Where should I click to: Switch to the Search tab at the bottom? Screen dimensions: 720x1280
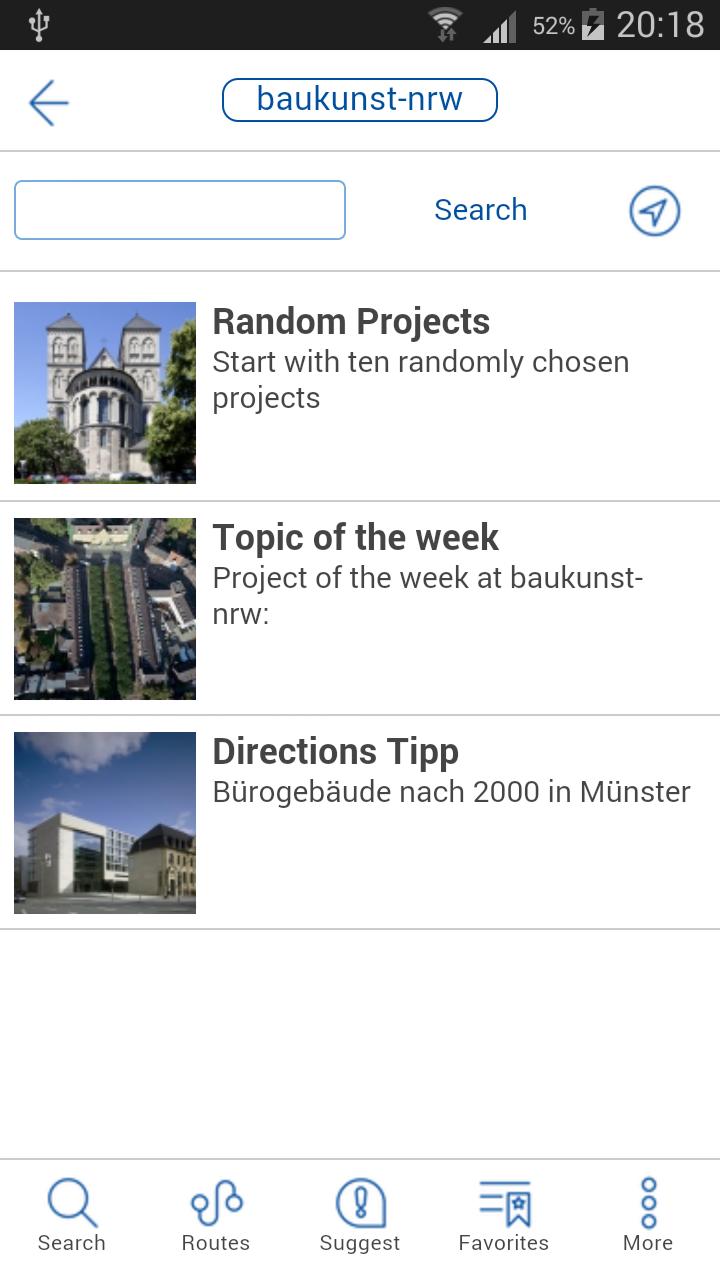click(x=71, y=1215)
